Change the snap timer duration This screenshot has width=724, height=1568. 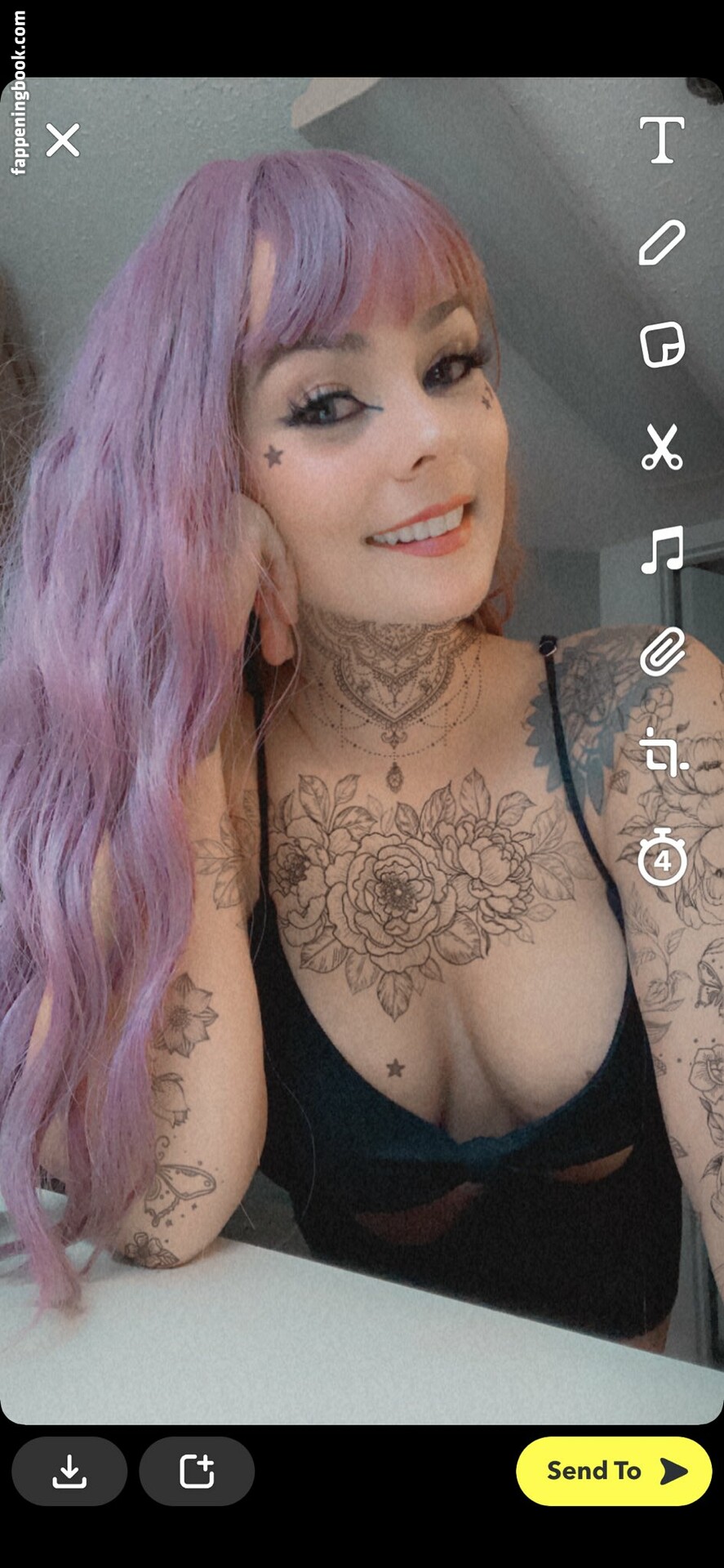(661, 857)
